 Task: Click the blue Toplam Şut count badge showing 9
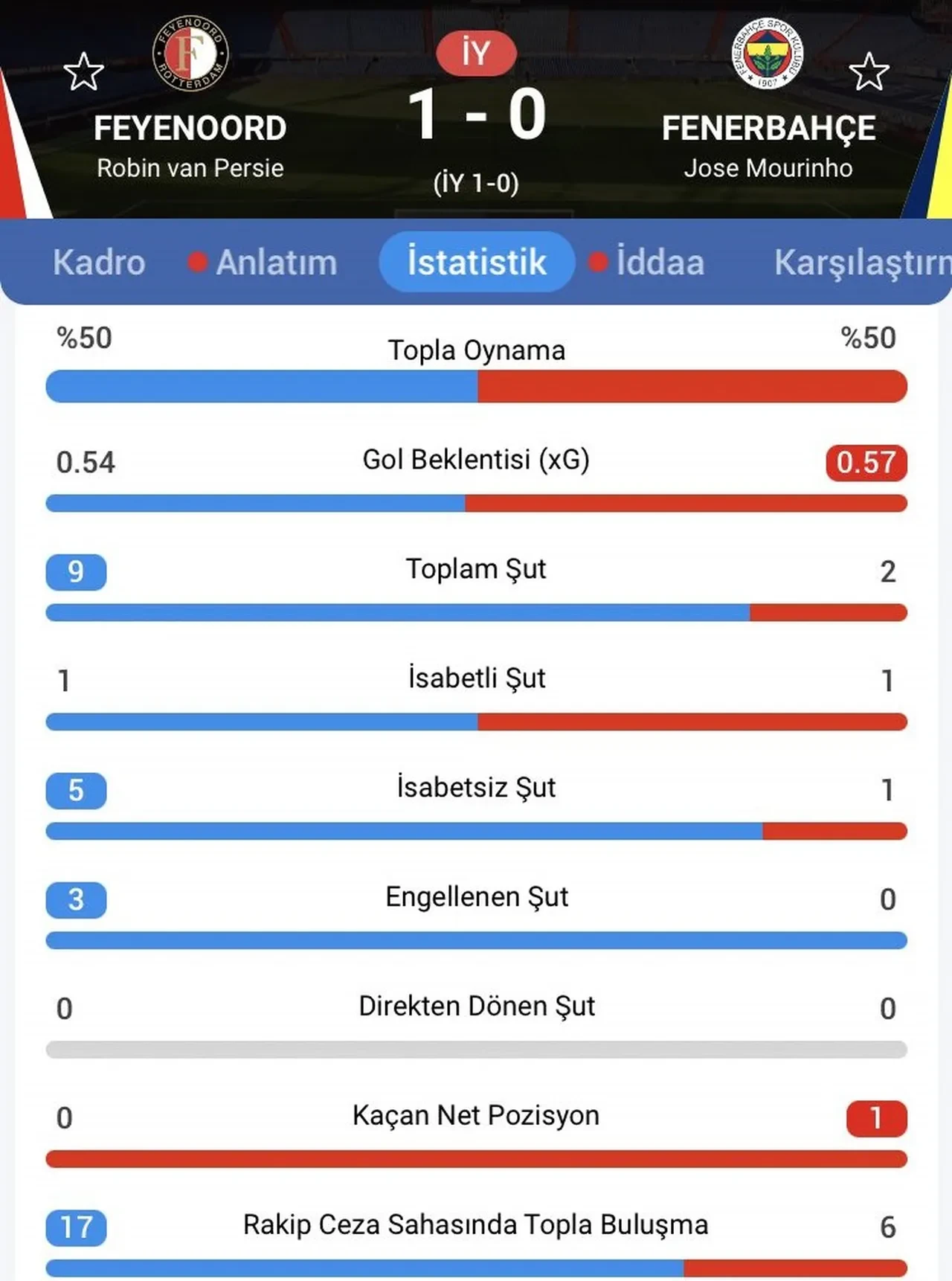(x=75, y=571)
